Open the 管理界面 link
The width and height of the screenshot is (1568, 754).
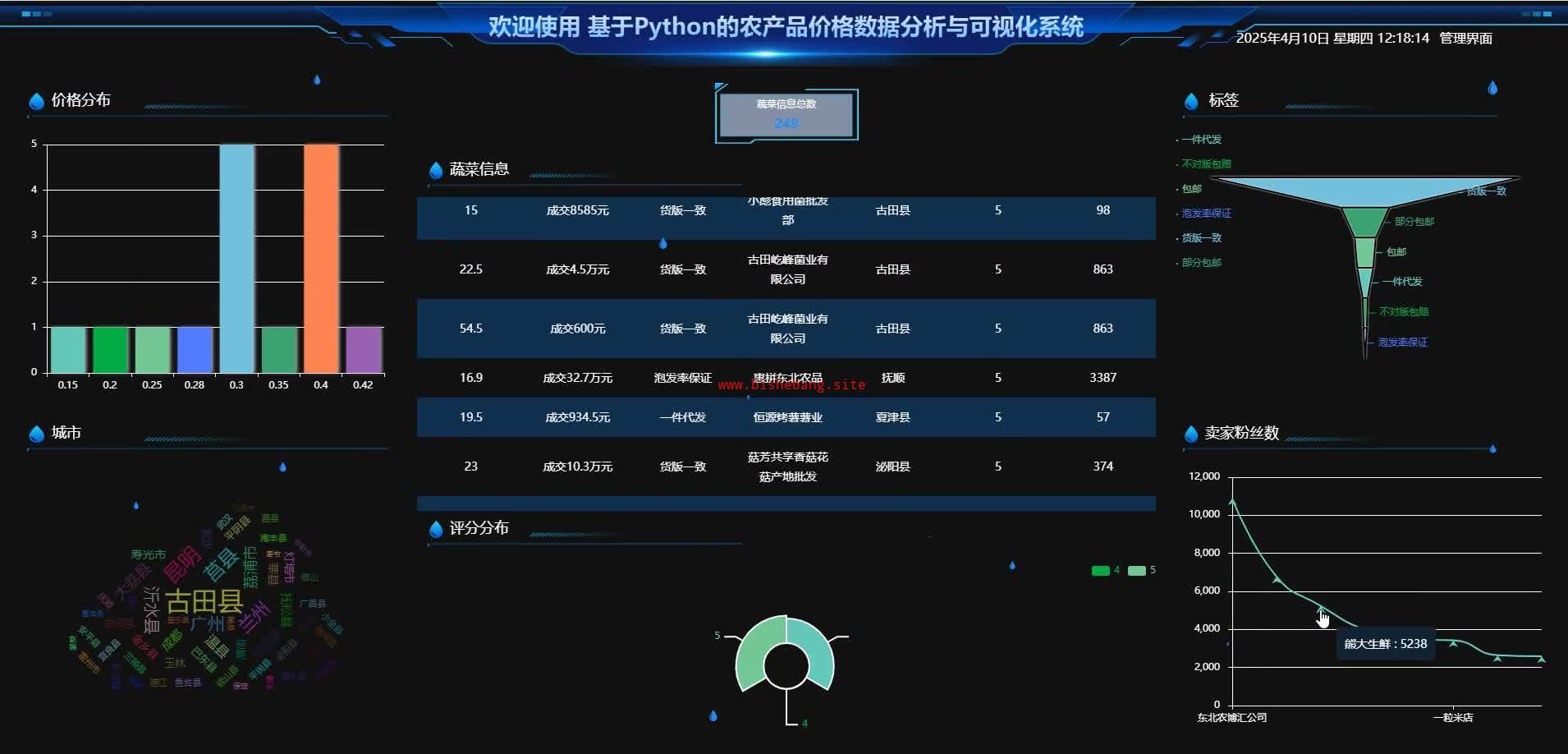[1465, 38]
